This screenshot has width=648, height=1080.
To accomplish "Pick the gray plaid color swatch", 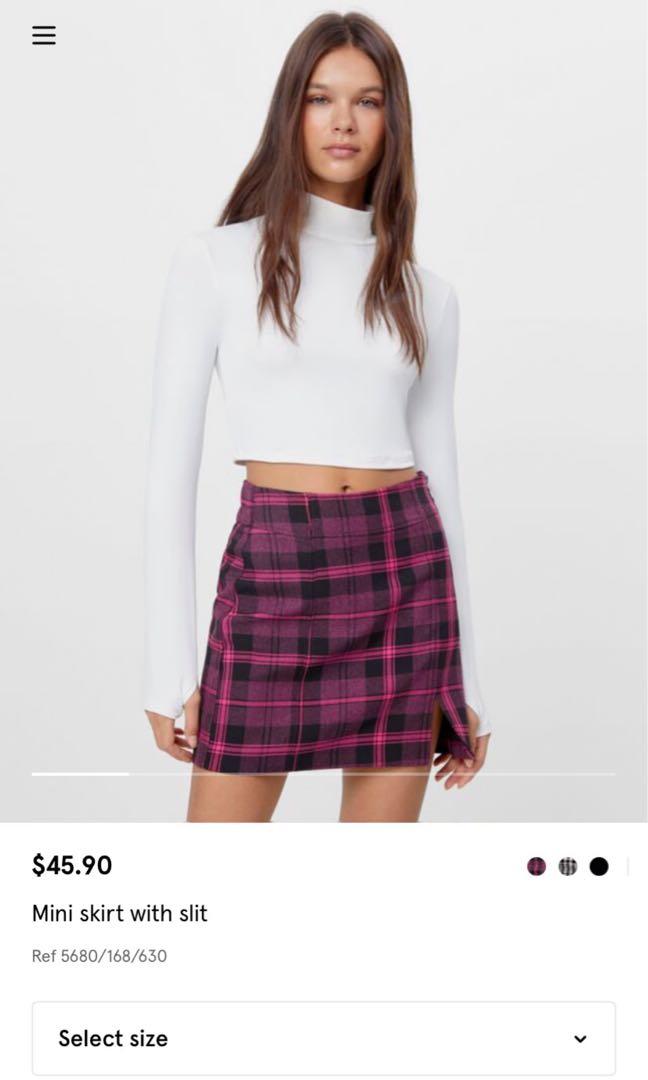I will click(x=568, y=866).
